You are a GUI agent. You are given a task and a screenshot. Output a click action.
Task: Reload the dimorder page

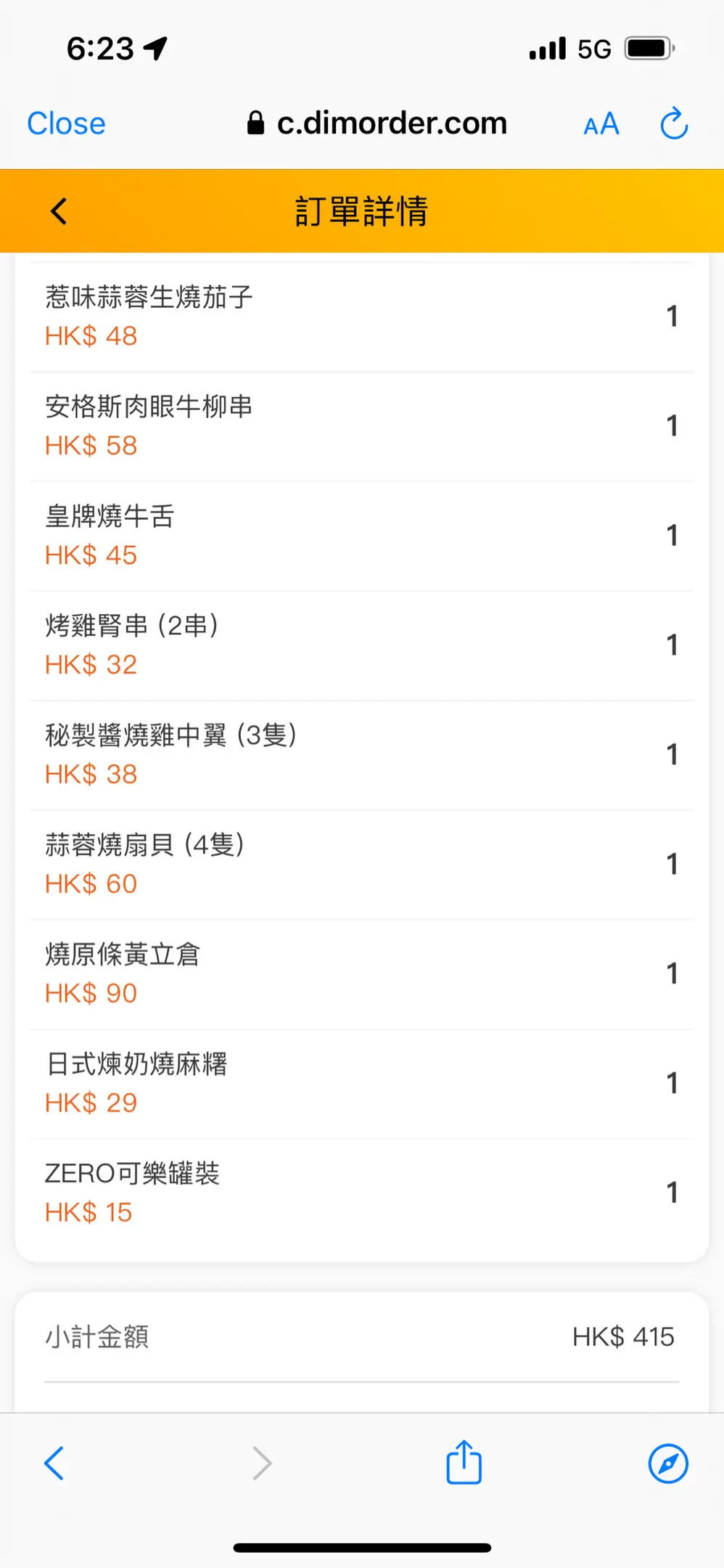[x=673, y=123]
